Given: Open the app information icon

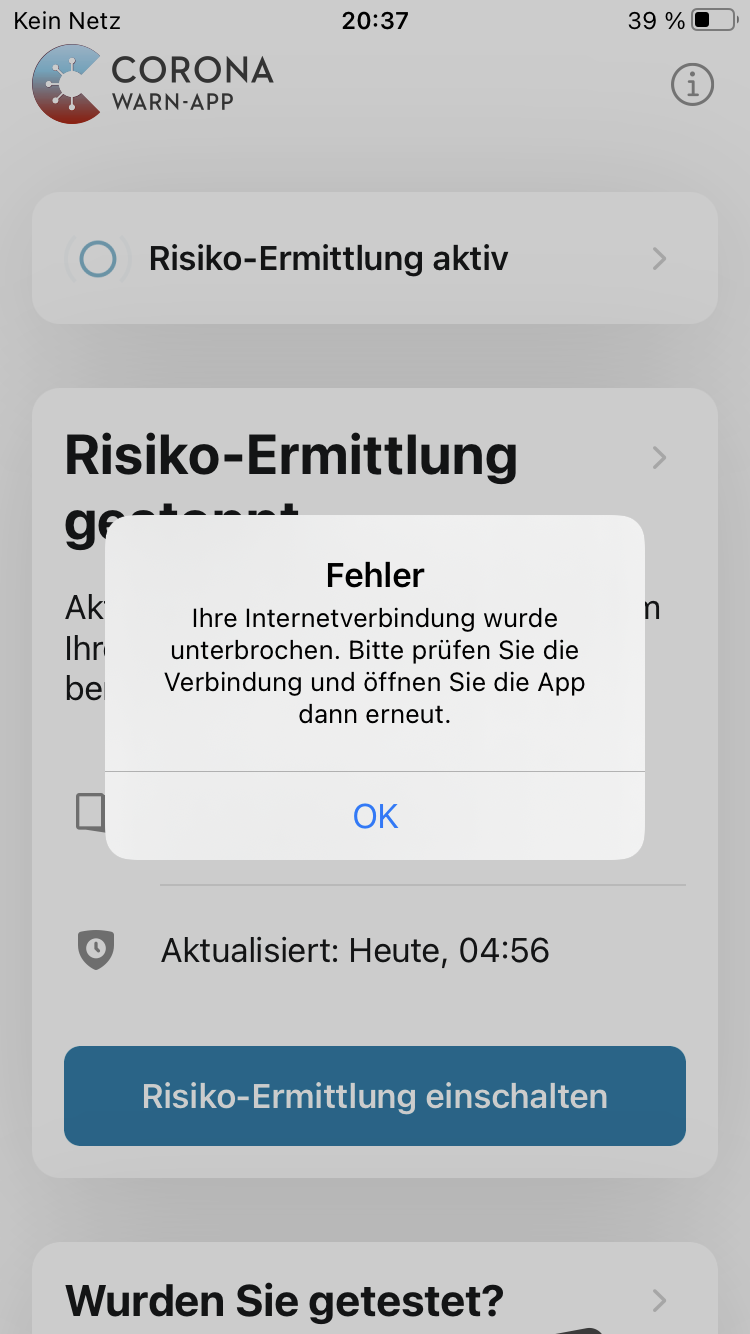Looking at the screenshot, I should pyautogui.click(x=692, y=85).
